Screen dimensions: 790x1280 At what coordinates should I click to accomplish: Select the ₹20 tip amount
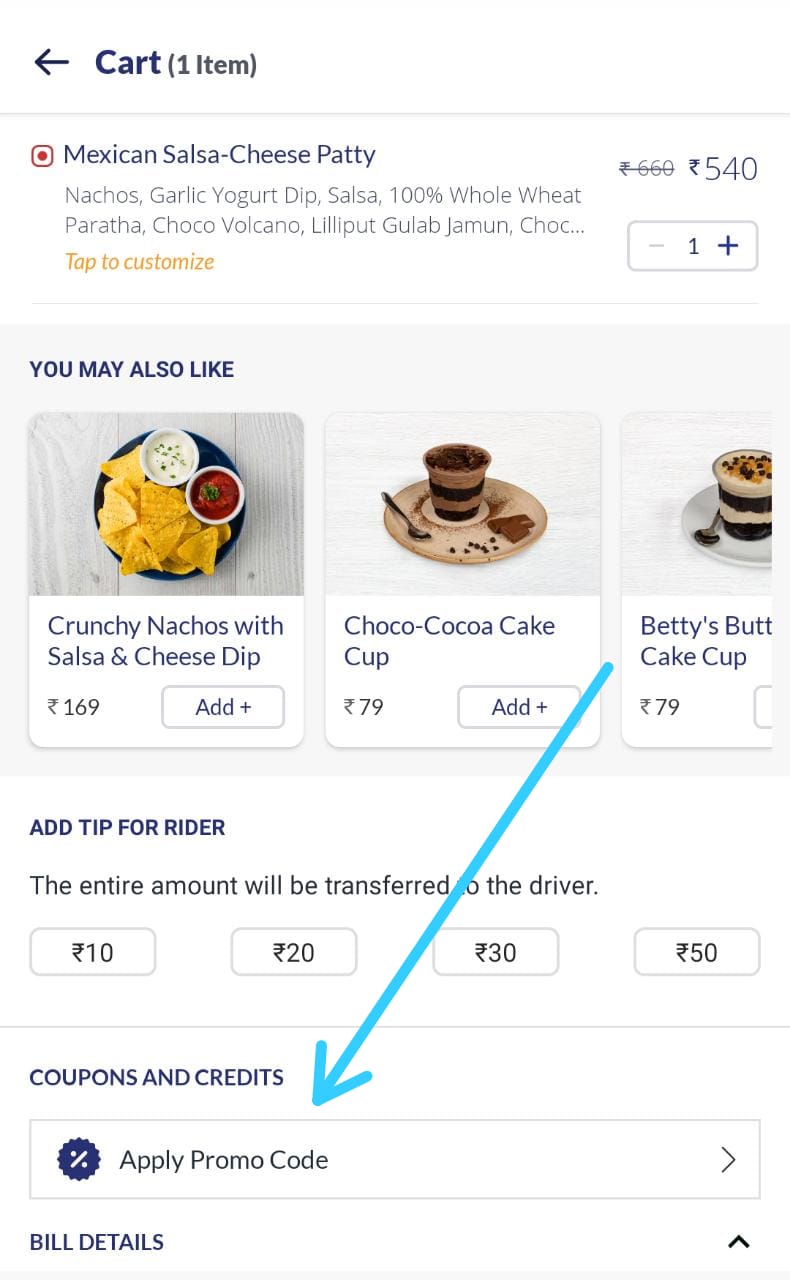[293, 951]
